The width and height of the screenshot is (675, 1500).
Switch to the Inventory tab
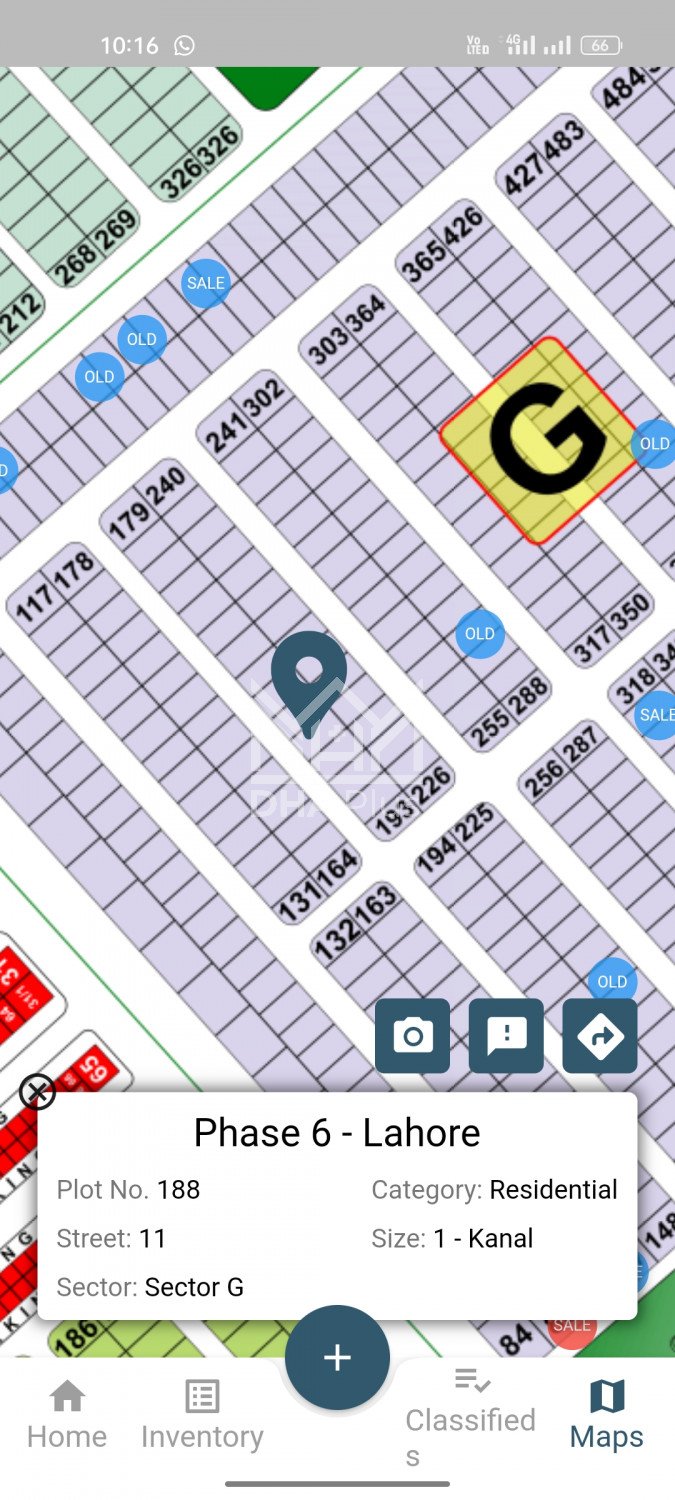pos(202,1416)
